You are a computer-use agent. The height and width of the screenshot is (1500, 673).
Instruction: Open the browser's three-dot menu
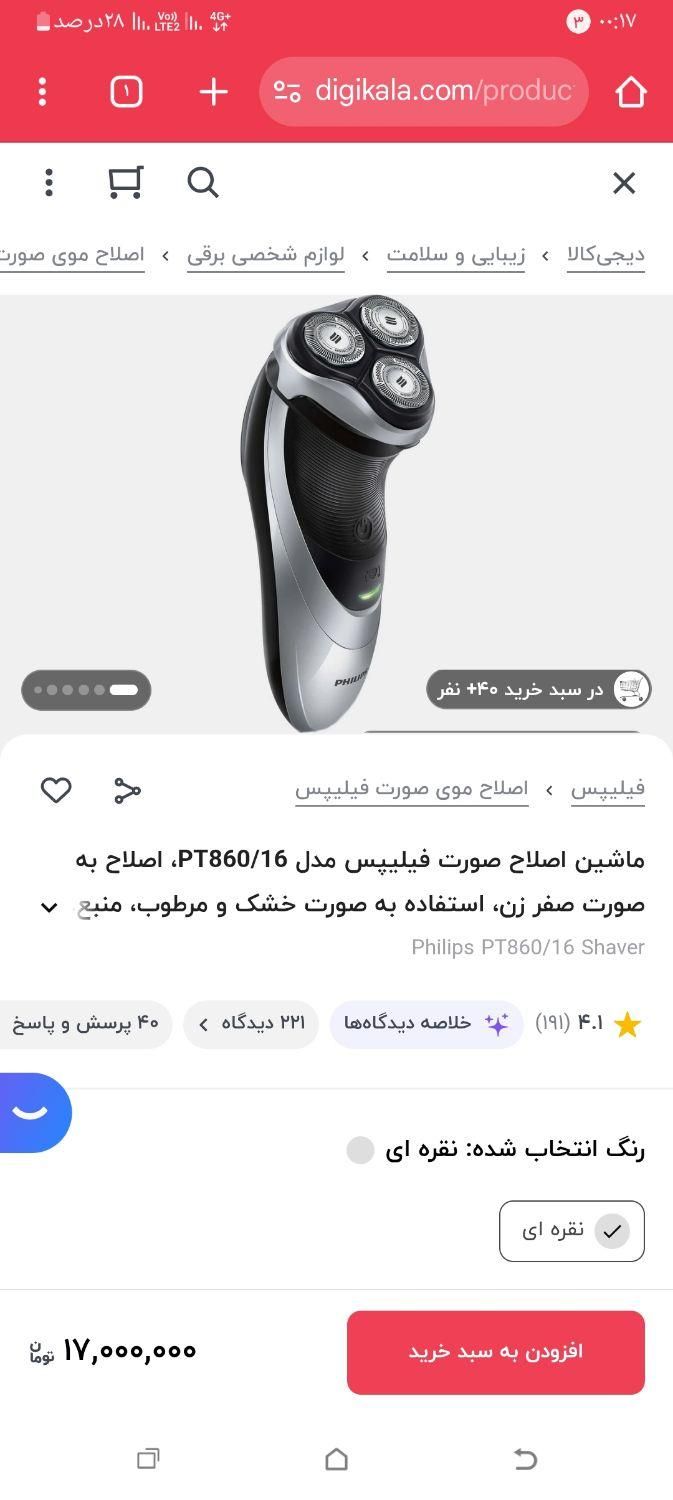coord(42,92)
